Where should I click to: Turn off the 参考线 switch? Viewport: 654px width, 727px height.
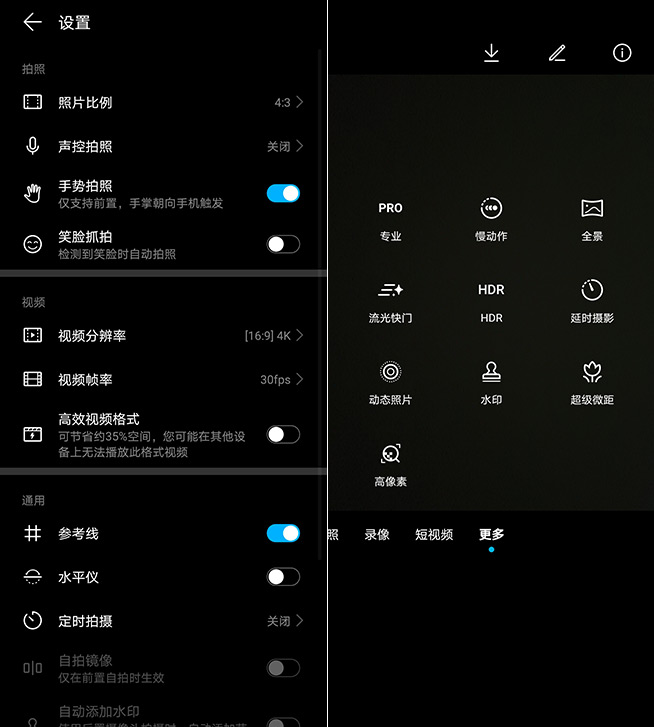(x=283, y=533)
